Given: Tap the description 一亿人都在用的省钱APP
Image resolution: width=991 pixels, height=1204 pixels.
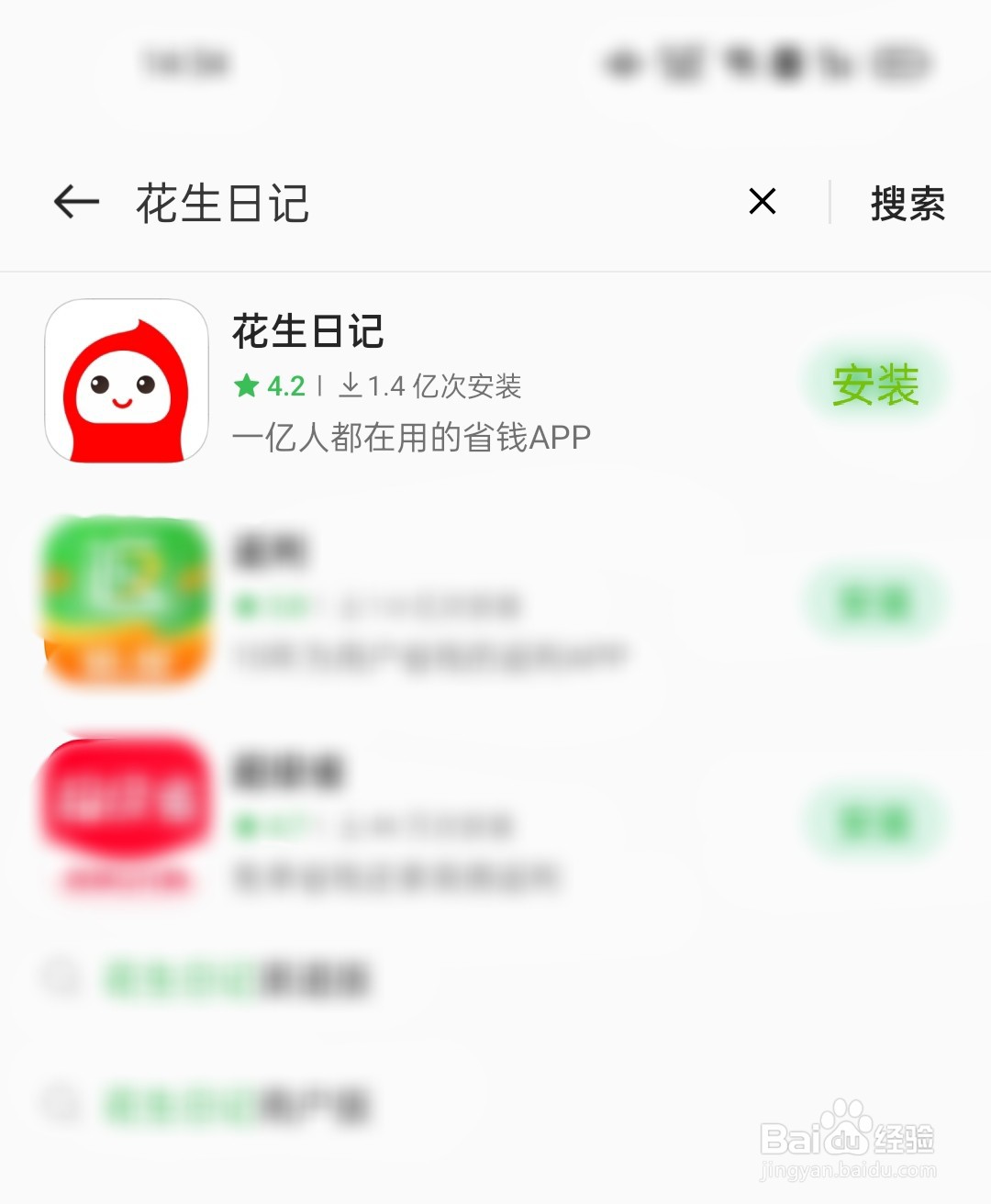Looking at the screenshot, I should [x=412, y=437].
